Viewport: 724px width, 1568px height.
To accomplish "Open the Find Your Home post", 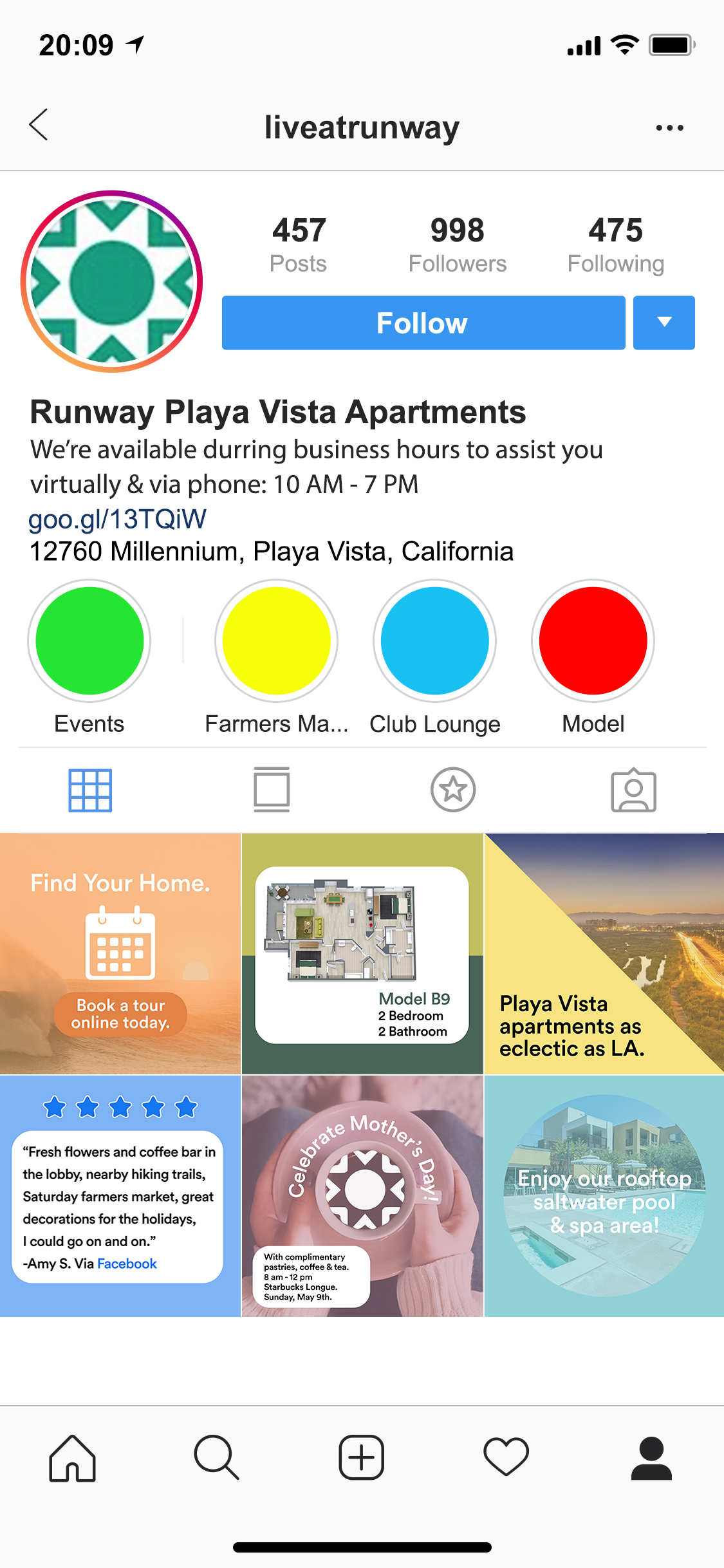I will (120, 954).
